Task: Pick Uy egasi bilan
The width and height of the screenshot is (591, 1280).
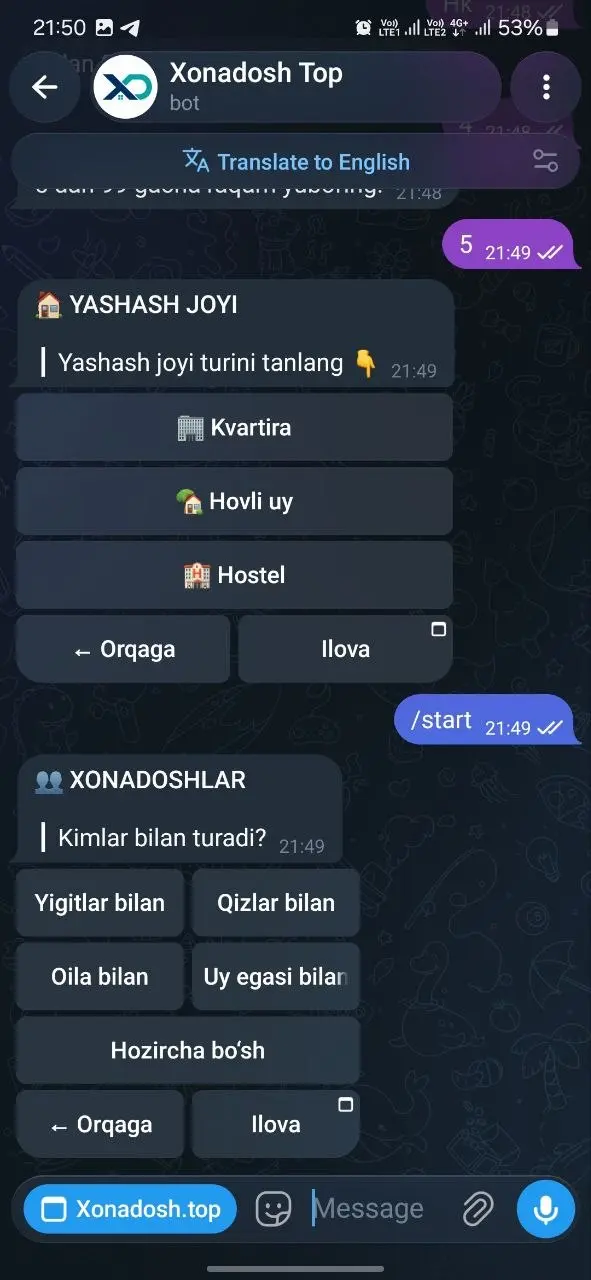Action: point(276,977)
